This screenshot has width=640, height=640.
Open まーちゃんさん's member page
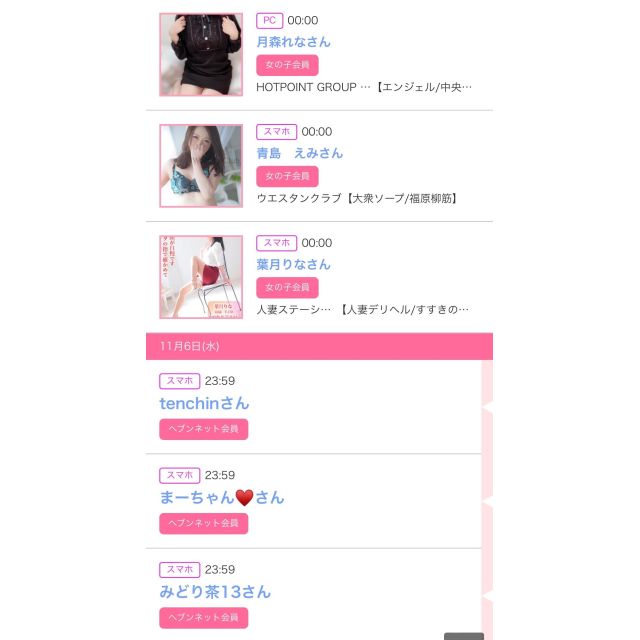221,497
